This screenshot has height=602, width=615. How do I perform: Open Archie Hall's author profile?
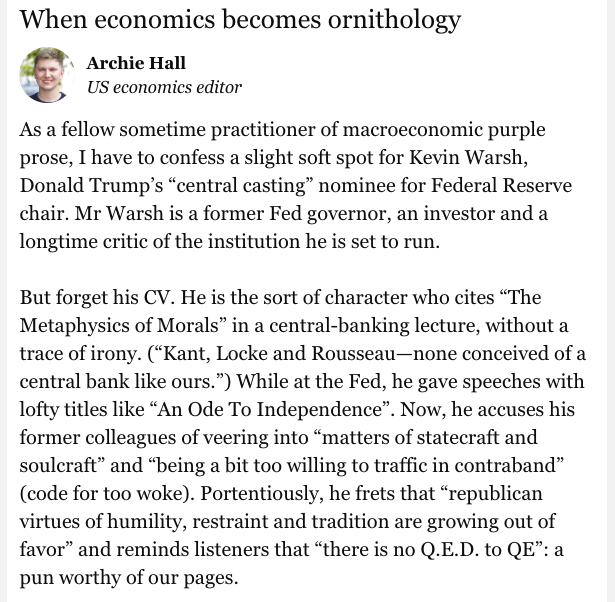[x=136, y=63]
